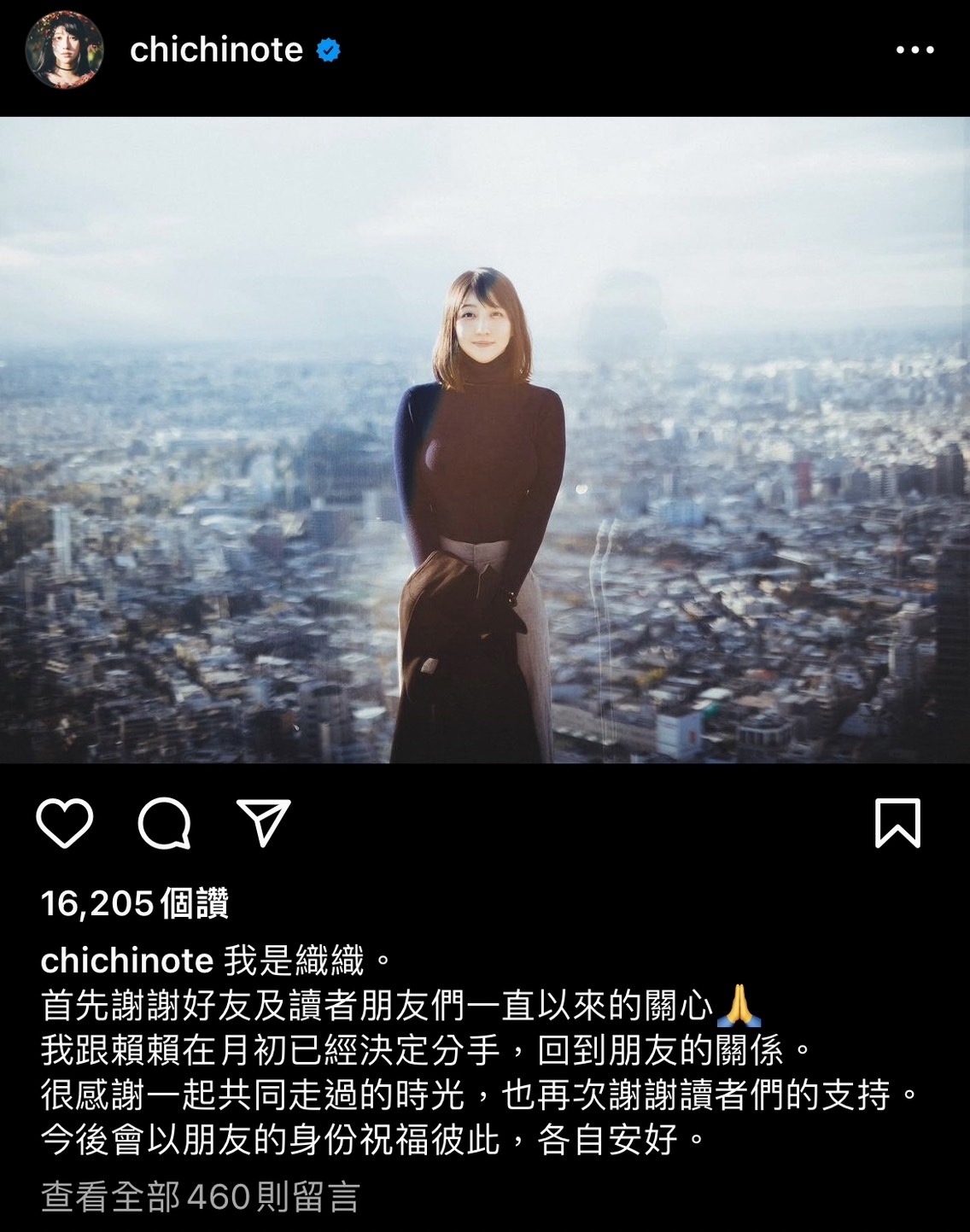970x1232 pixels.
Task: View all comments via 查看全部460則留言
Action: (x=201, y=1197)
